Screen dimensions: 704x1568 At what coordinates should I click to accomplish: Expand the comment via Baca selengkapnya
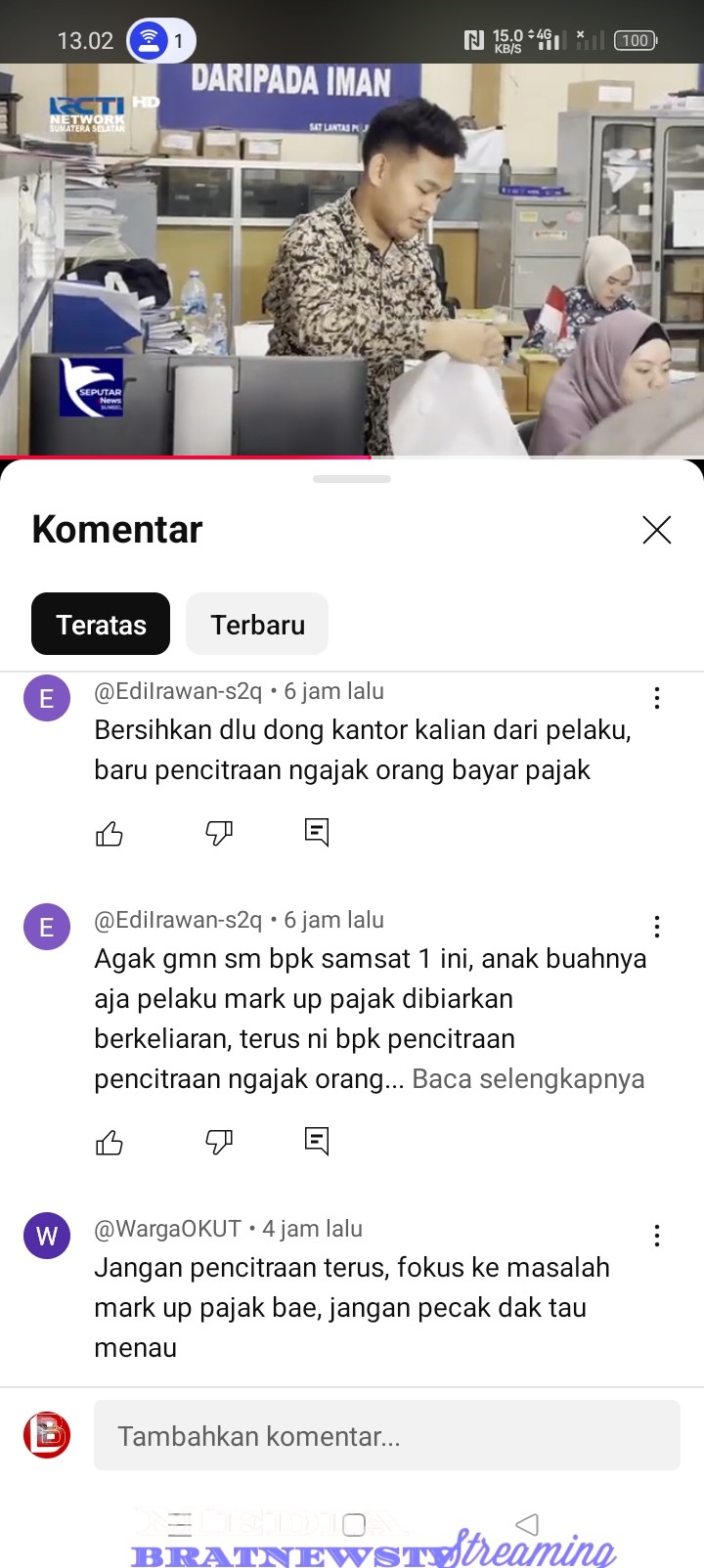coord(528,1079)
